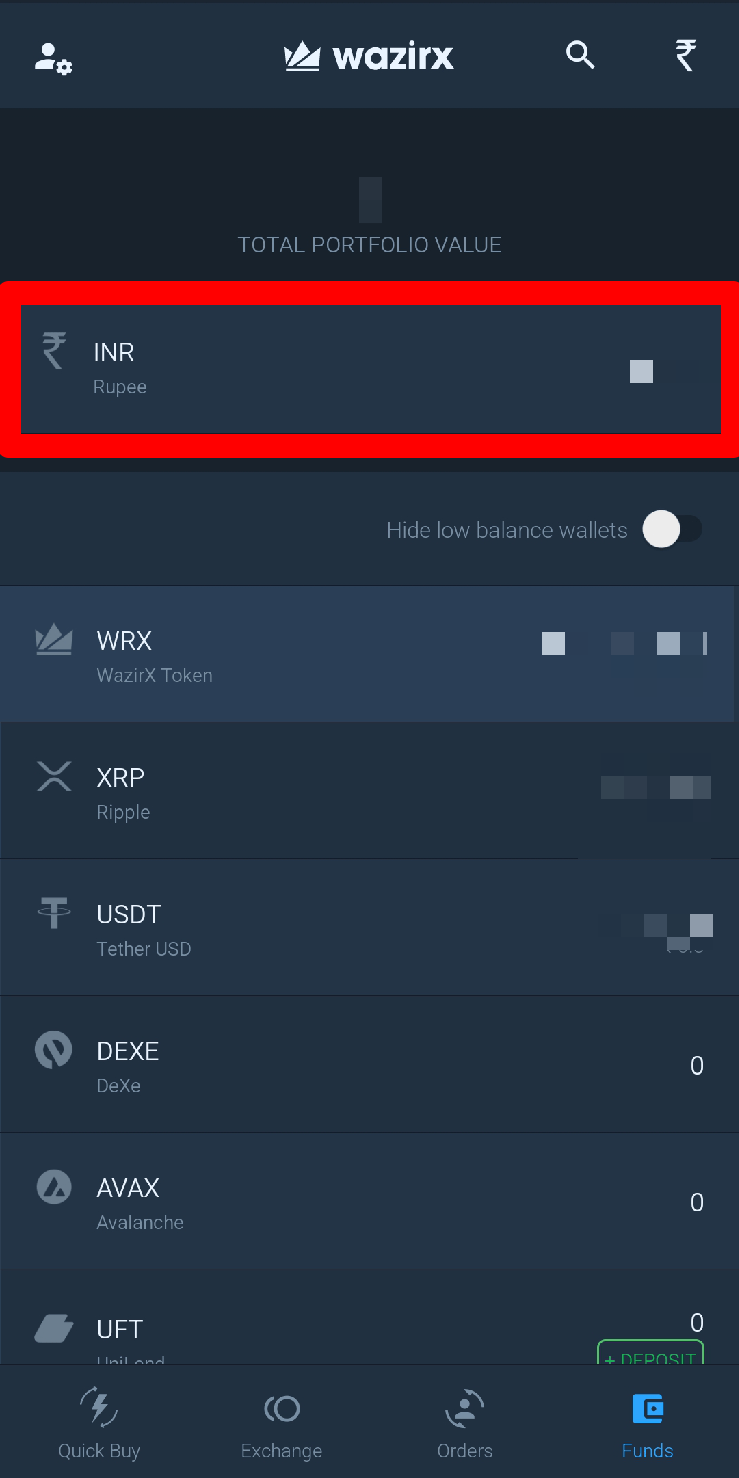Screen dimensions: 739x1478
Task: Switch to the Orders tab
Action: point(465,1423)
